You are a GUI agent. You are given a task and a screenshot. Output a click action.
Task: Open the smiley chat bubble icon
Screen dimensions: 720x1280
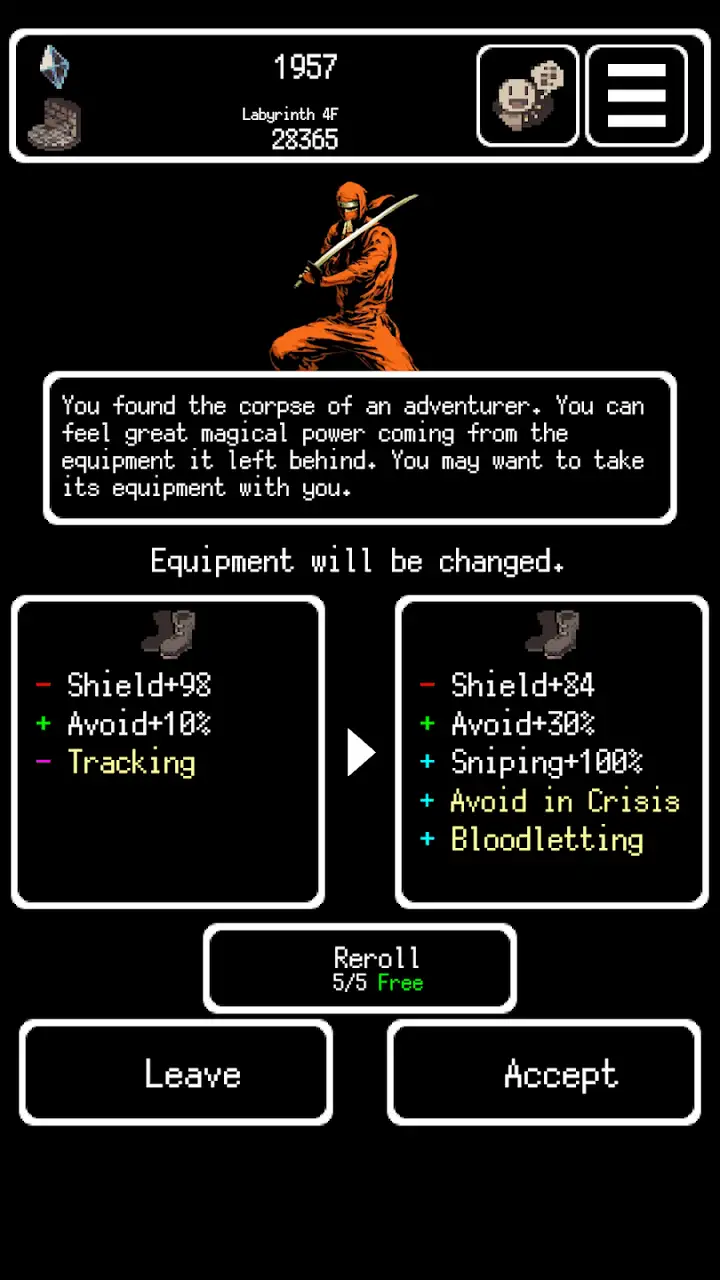[528, 96]
